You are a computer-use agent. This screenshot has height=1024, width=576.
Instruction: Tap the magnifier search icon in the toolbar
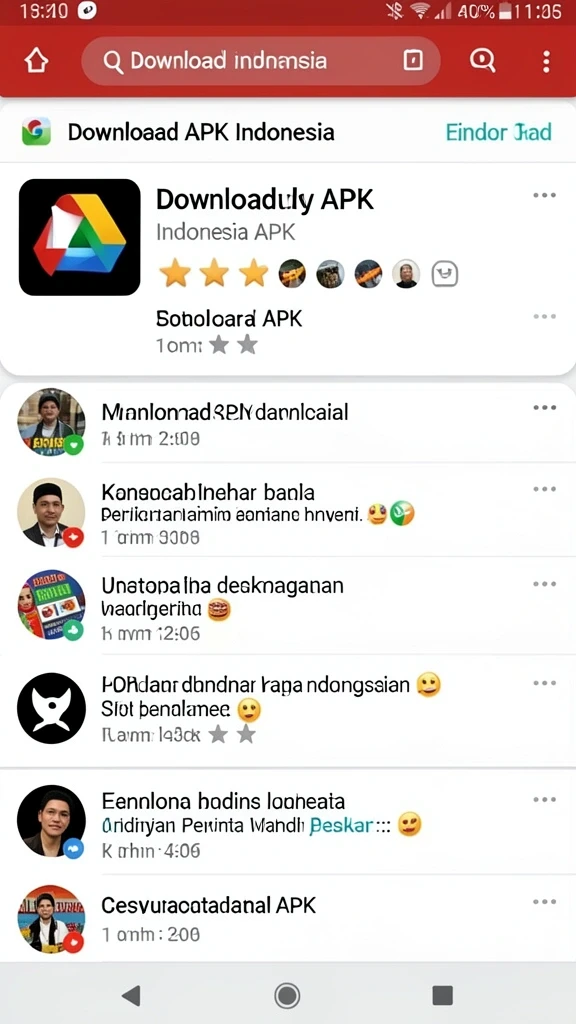[483, 61]
